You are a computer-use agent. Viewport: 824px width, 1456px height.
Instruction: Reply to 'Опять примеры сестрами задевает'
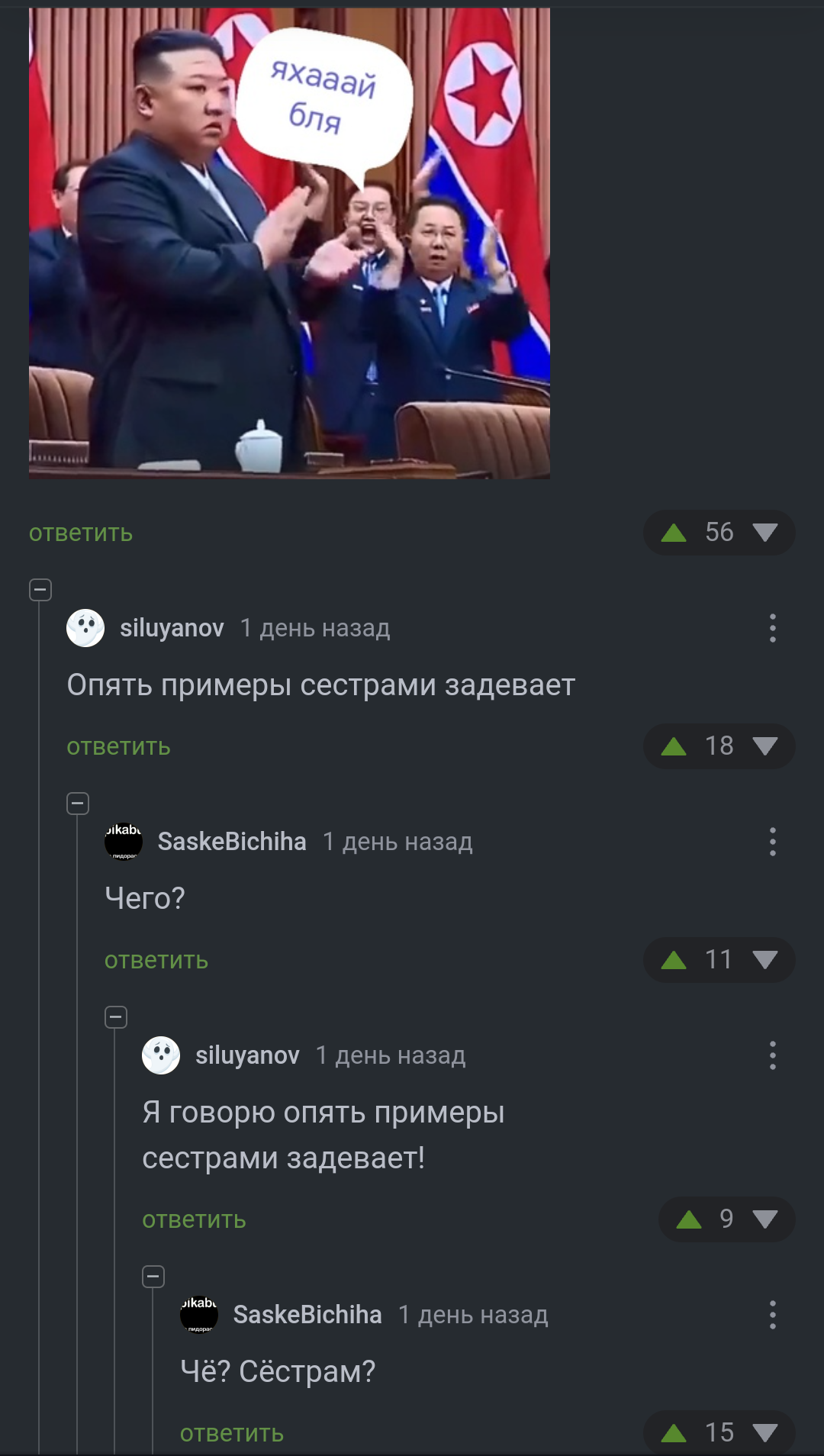(x=118, y=747)
